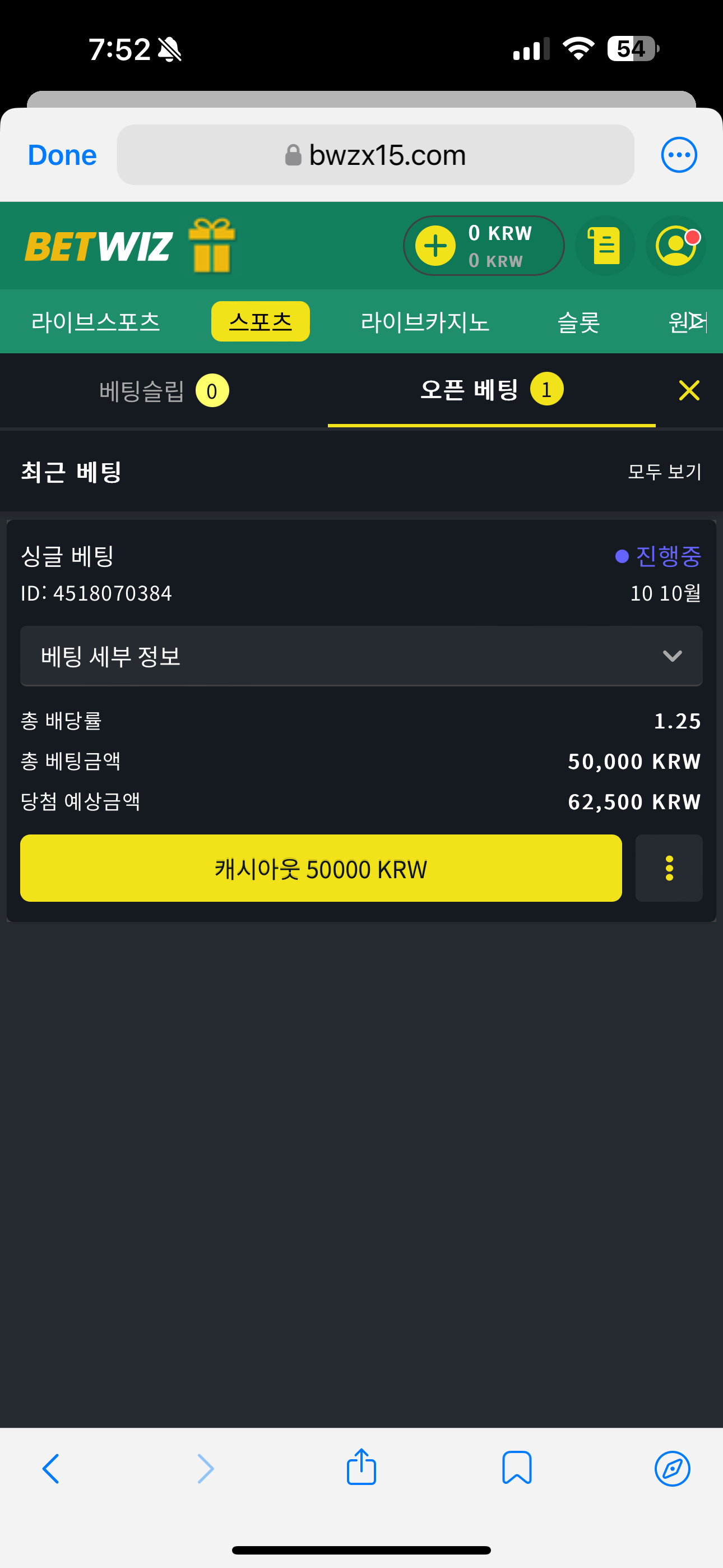This screenshot has height=1568, width=723.
Task: Expand the 베팅 세부 정보 section
Action: pos(361,656)
